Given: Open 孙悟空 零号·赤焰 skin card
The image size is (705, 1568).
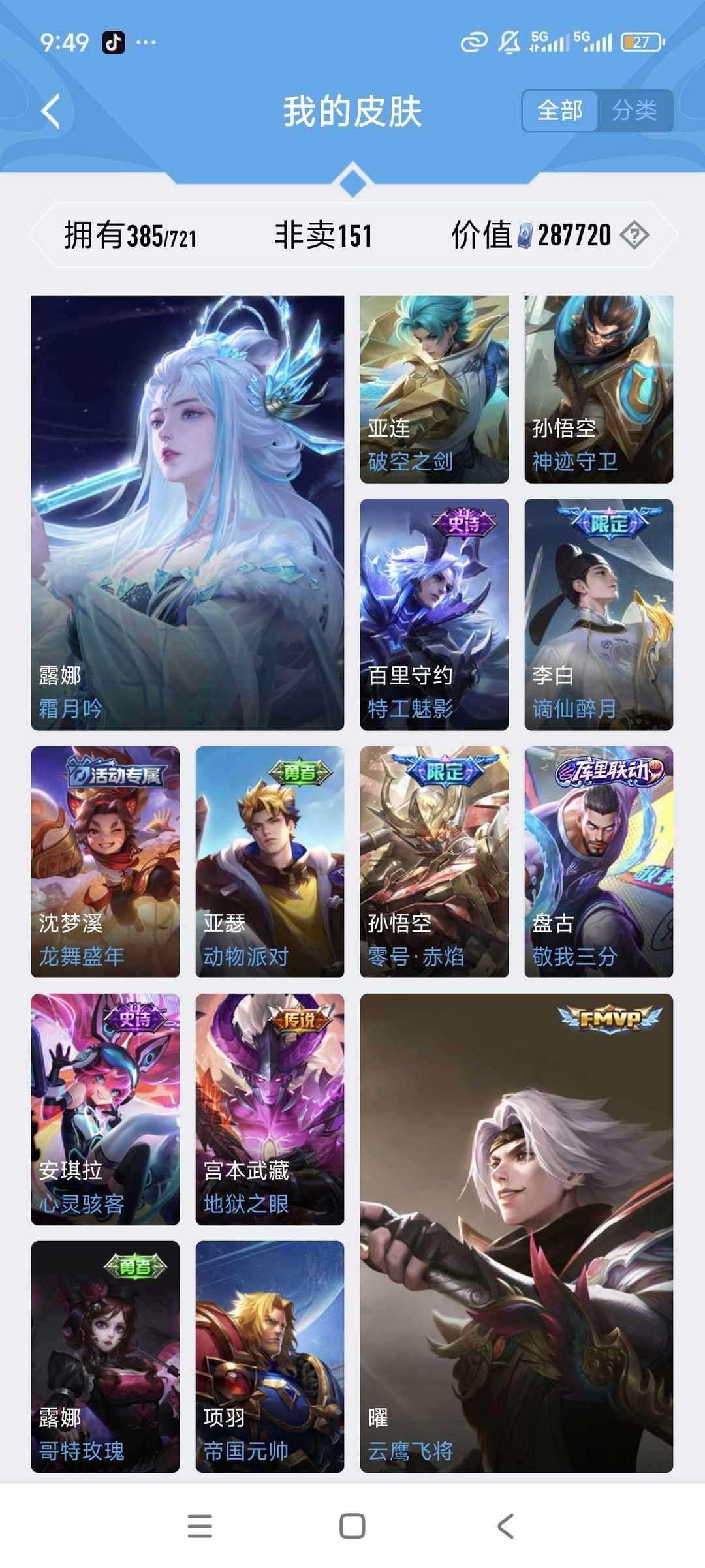Looking at the screenshot, I should click(434, 862).
